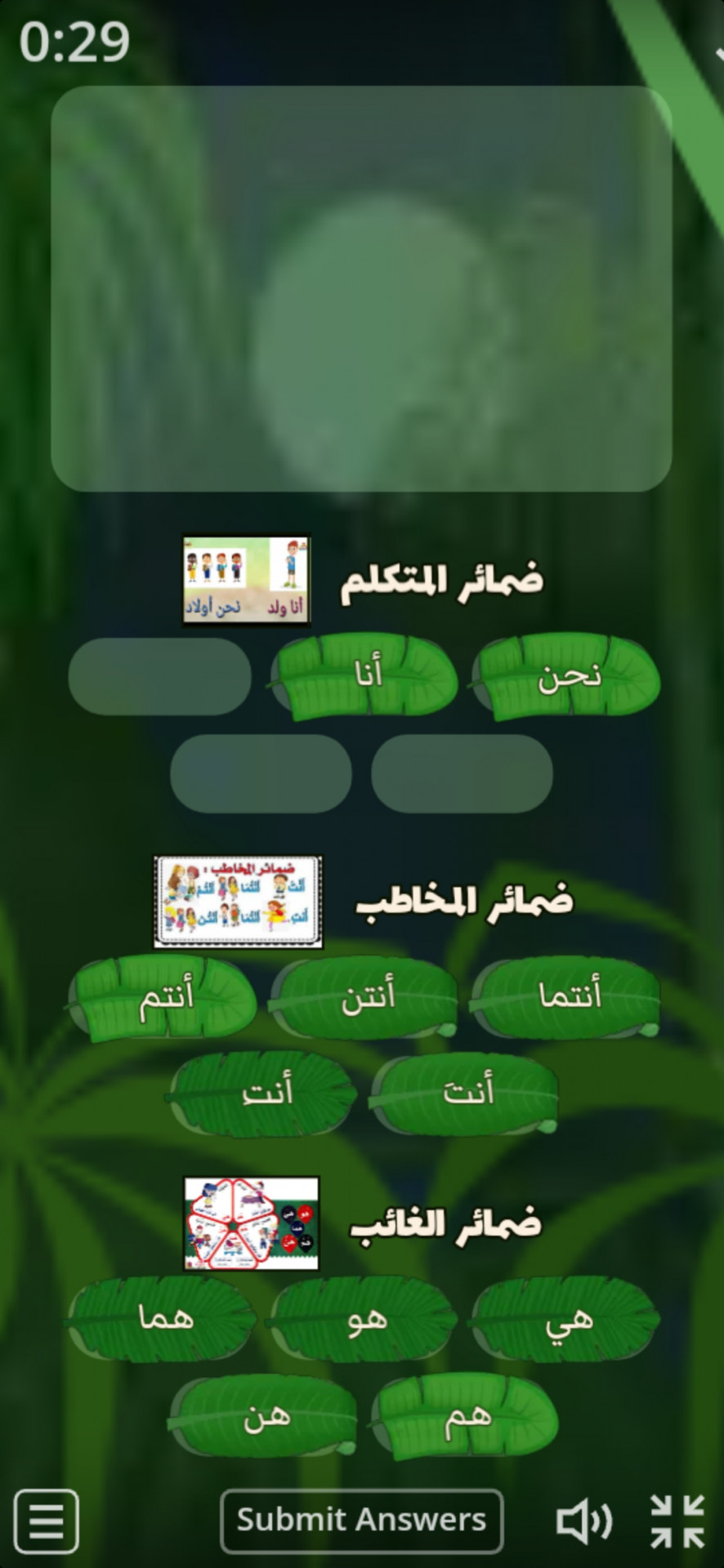The height and width of the screenshot is (1568, 724).
Task: Pick the أنتم leaf tile
Action: tap(163, 998)
